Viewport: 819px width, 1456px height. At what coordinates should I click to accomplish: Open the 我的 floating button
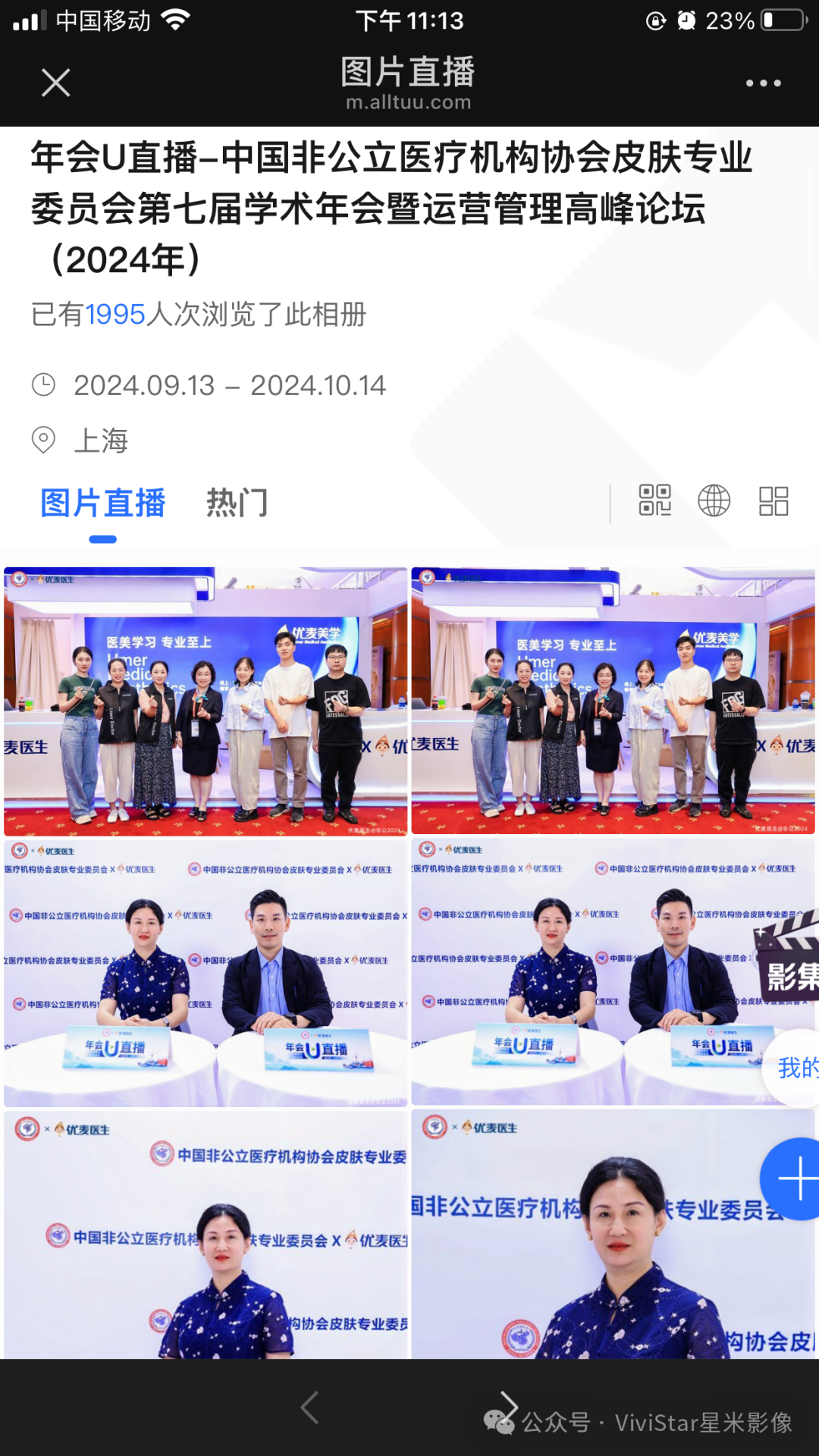795,1068
